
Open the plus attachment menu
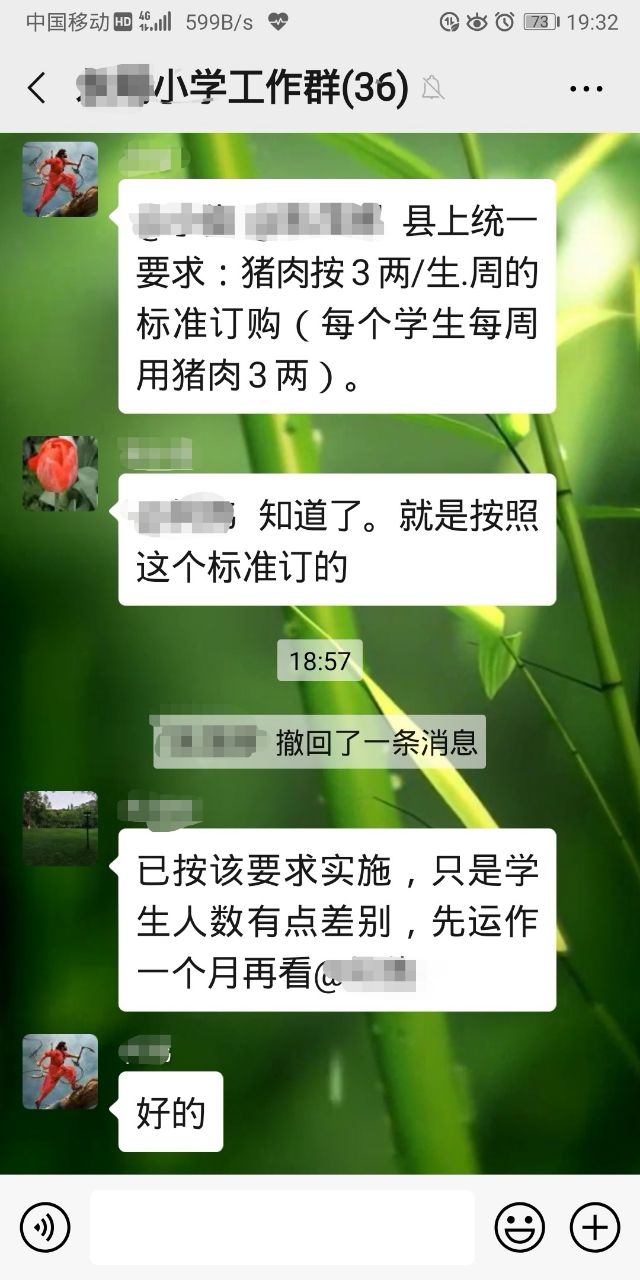[x=594, y=1227]
